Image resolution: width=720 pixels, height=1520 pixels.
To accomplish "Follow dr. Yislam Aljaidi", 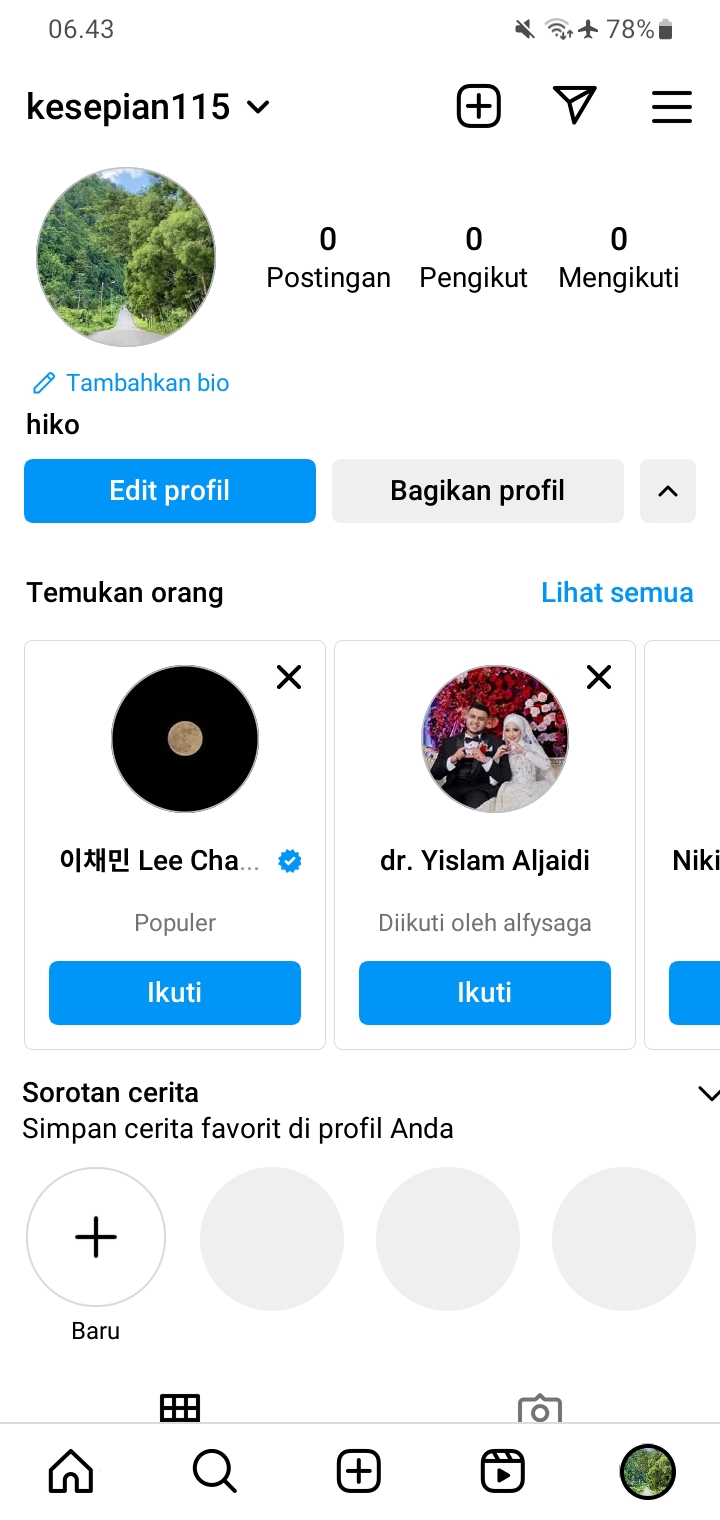I will pos(484,992).
